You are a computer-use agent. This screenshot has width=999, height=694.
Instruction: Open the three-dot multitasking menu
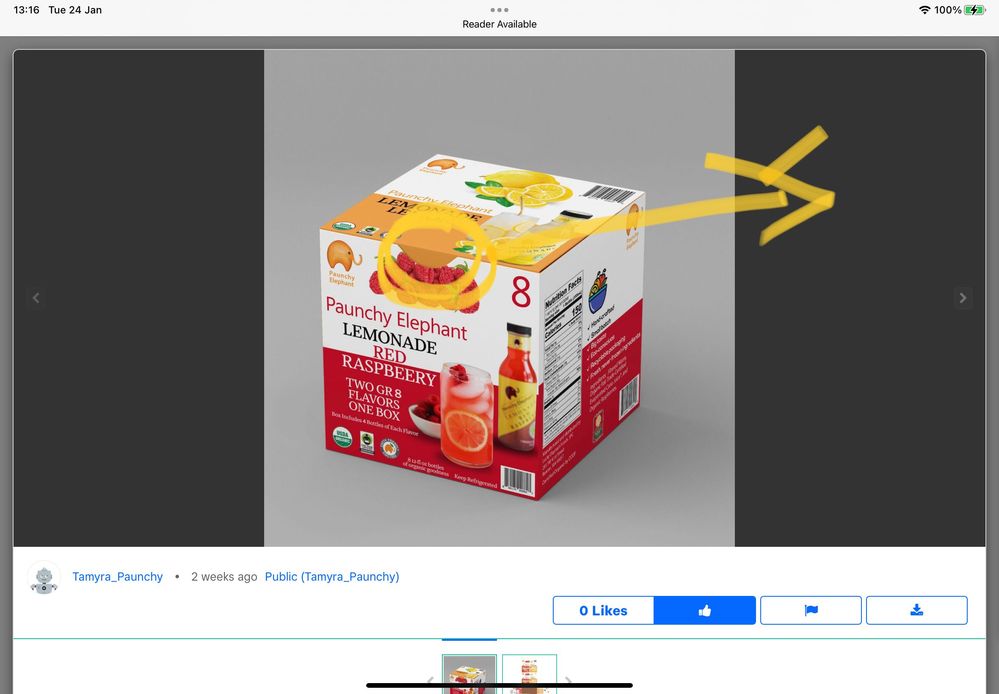[499, 10]
